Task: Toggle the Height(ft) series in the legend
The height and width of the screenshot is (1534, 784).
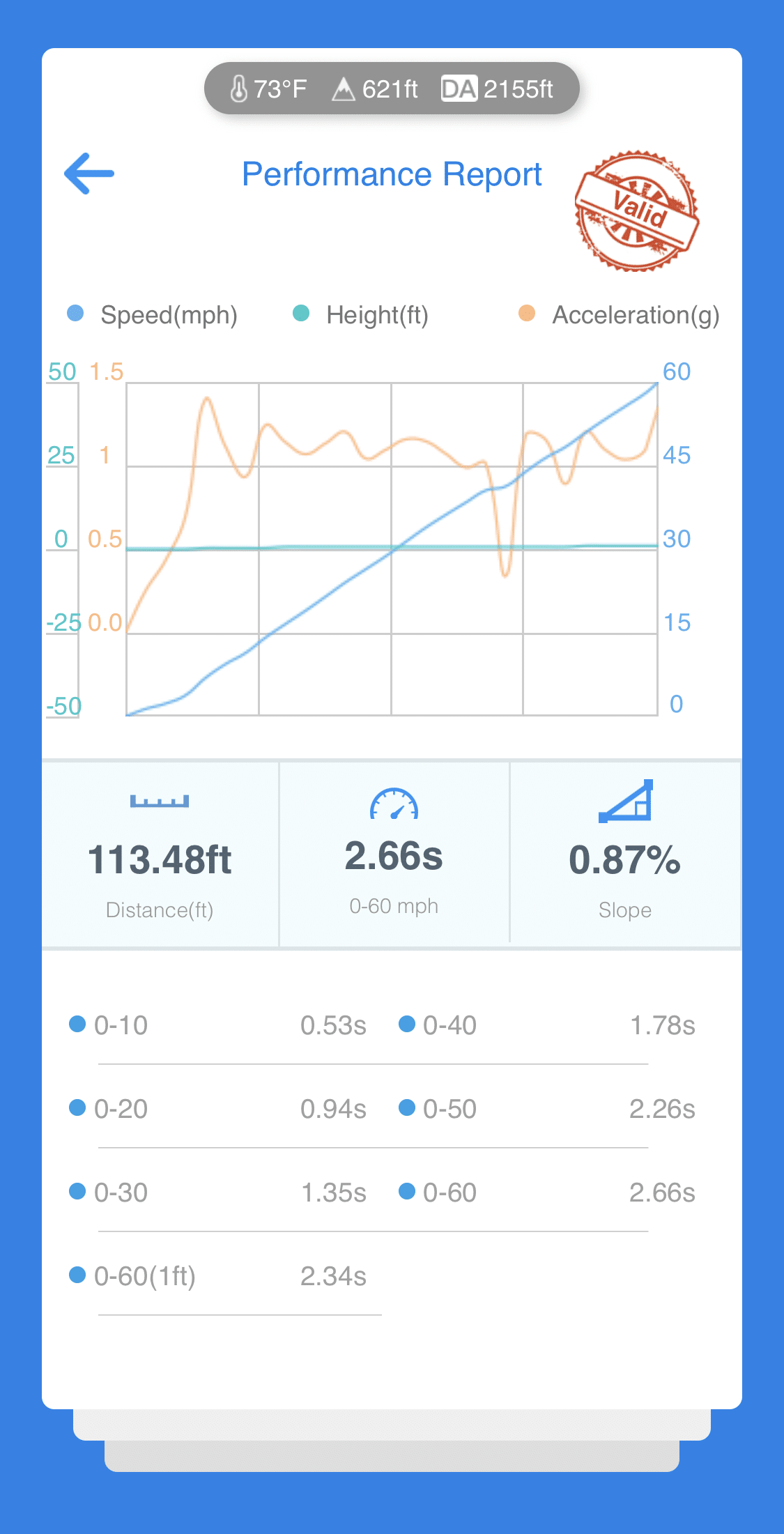Action: 360,315
